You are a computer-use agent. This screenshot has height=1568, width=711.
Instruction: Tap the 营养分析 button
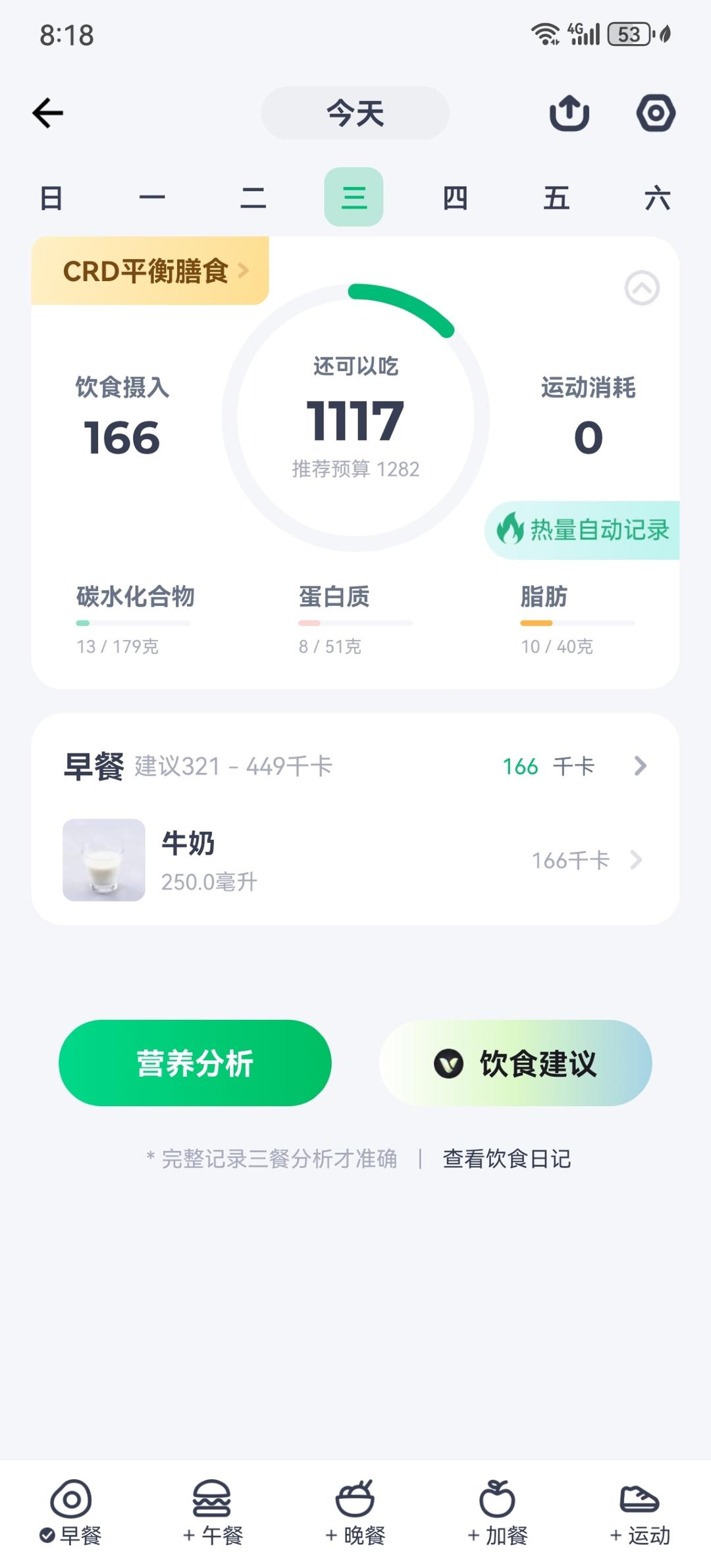click(x=195, y=1063)
